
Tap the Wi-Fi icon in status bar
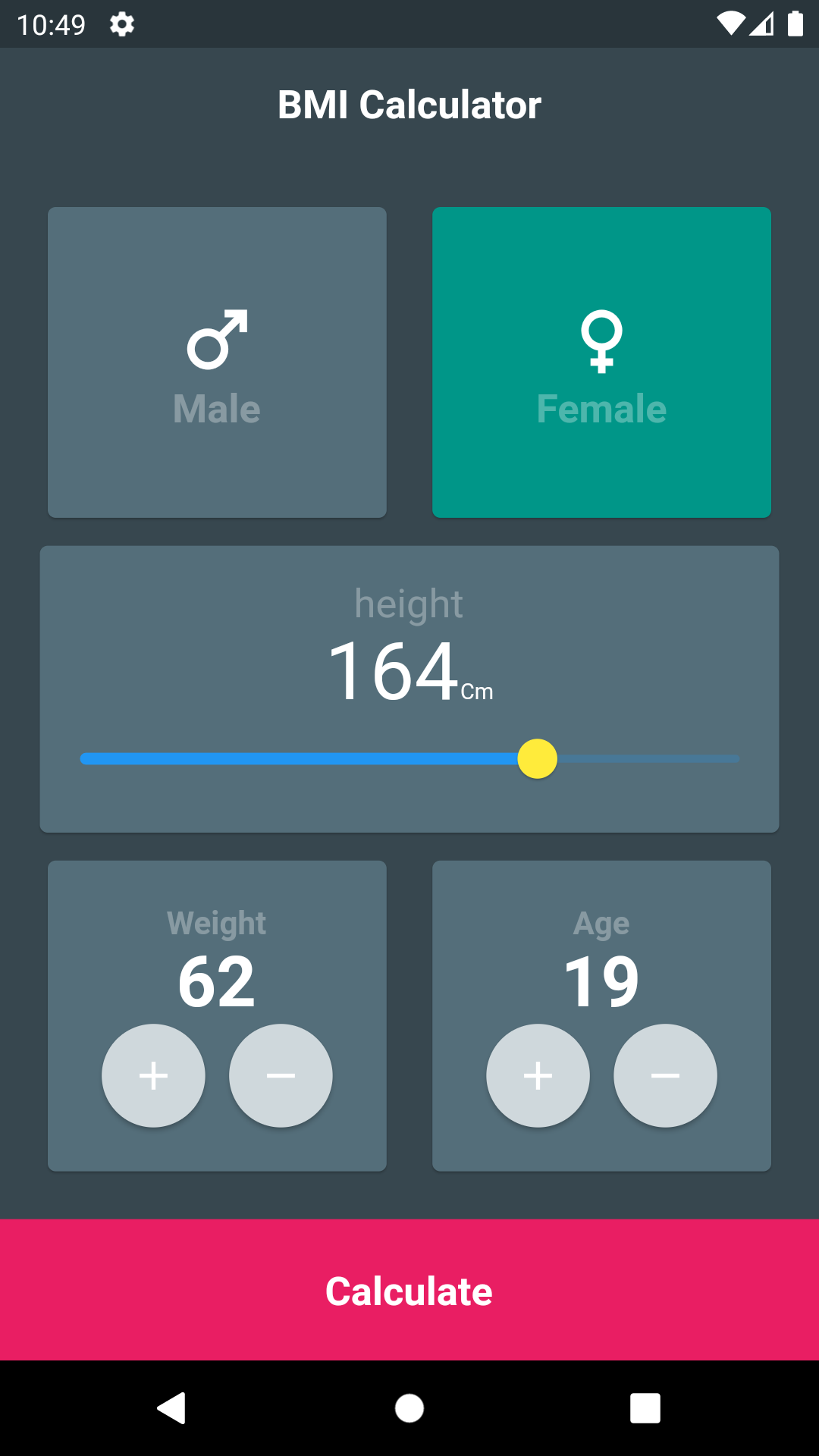pos(730,24)
